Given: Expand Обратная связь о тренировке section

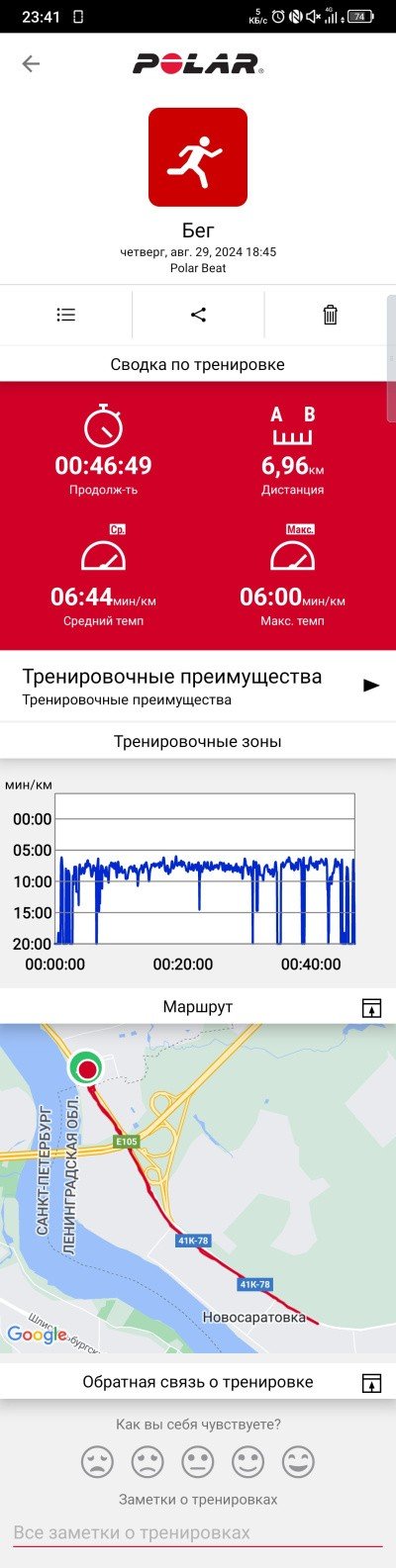Looking at the screenshot, I should (371, 1383).
